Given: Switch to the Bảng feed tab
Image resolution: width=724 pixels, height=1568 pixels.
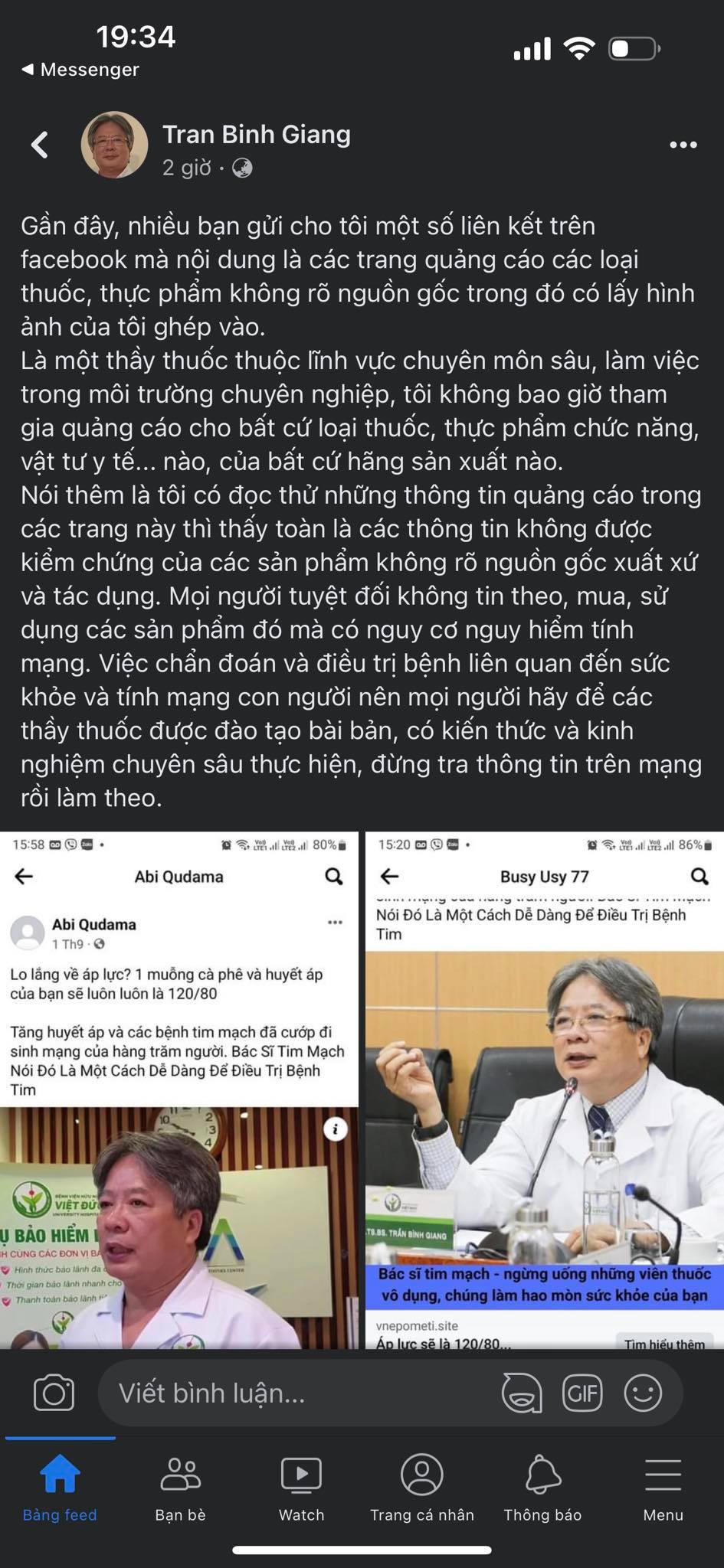Looking at the screenshot, I should click(60, 1489).
